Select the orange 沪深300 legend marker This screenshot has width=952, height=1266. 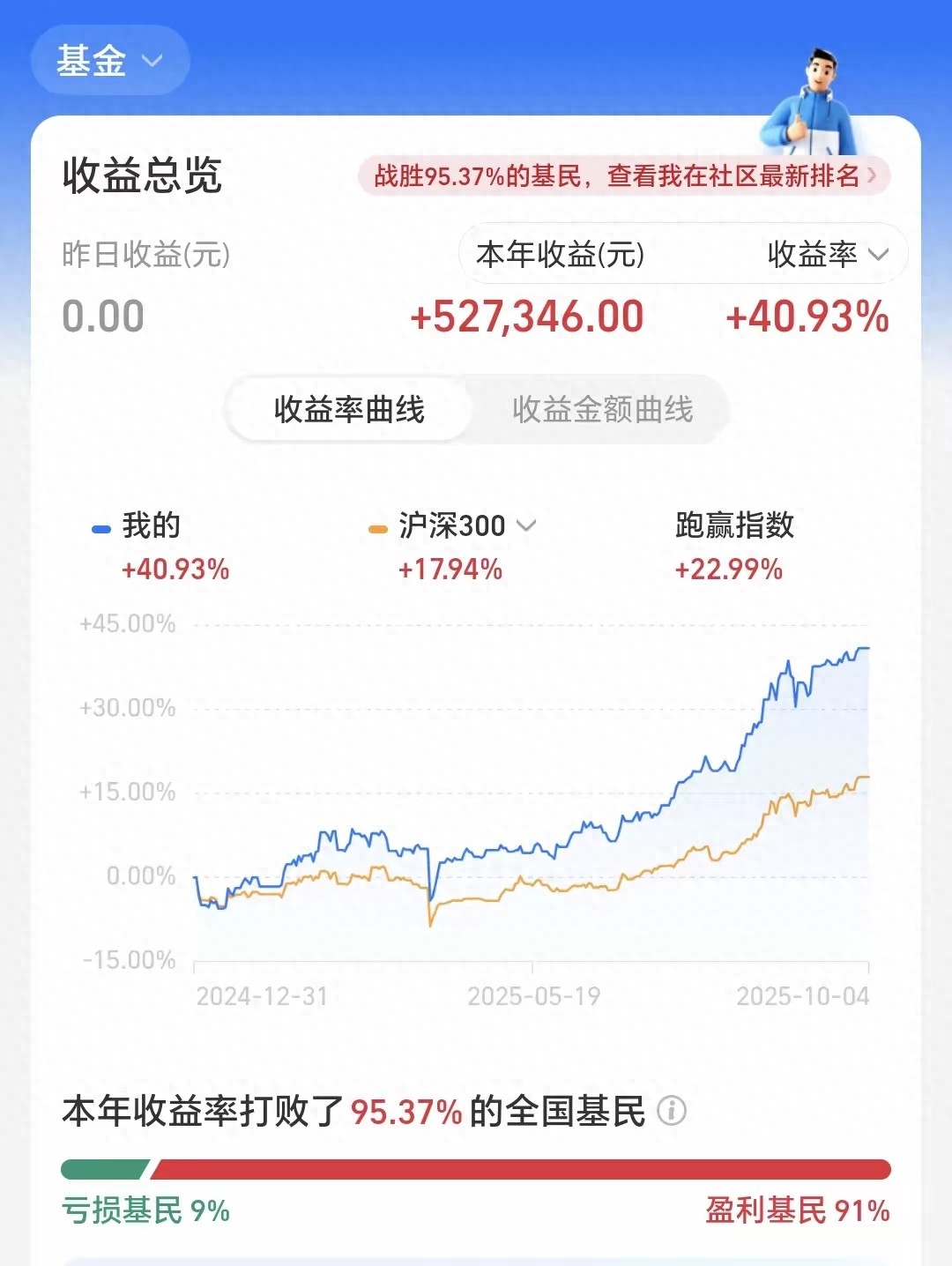pos(379,526)
